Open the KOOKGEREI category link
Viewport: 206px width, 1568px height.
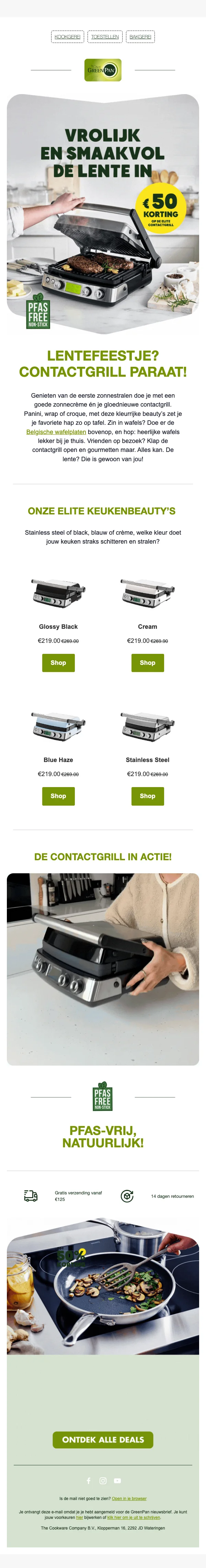click(67, 37)
